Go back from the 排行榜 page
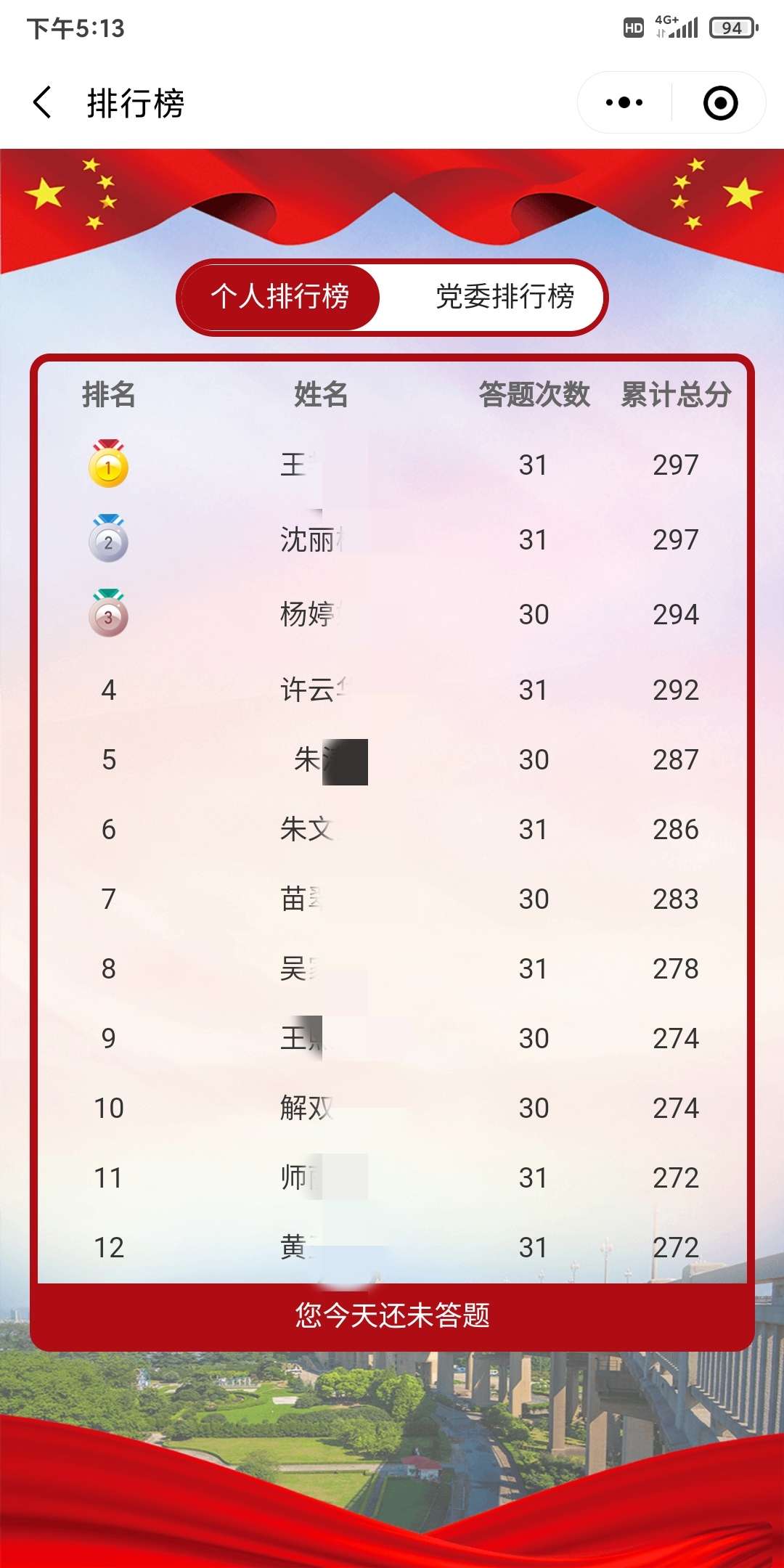 [43, 102]
